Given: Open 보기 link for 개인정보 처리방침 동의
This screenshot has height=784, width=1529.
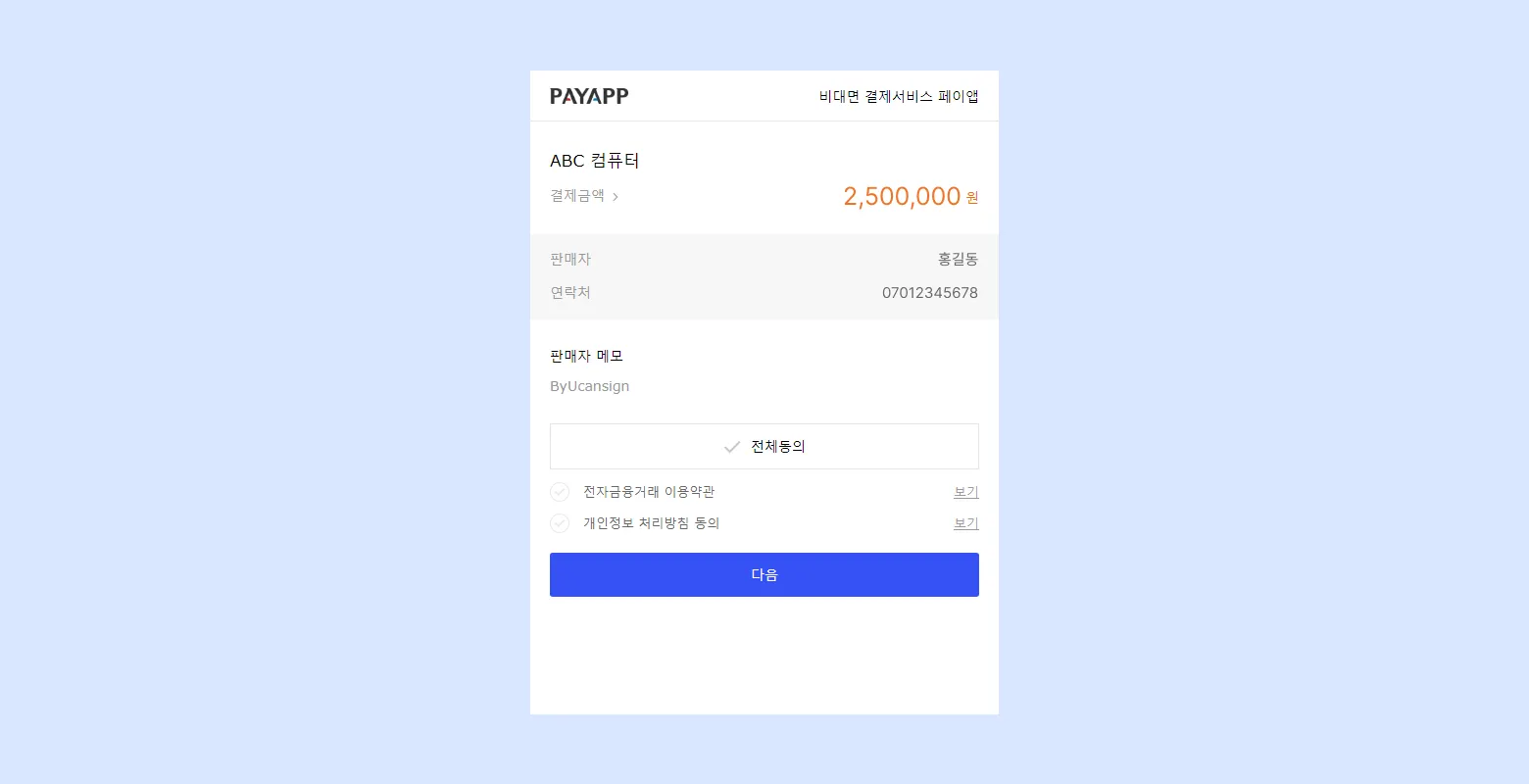Looking at the screenshot, I should pyautogui.click(x=965, y=523).
